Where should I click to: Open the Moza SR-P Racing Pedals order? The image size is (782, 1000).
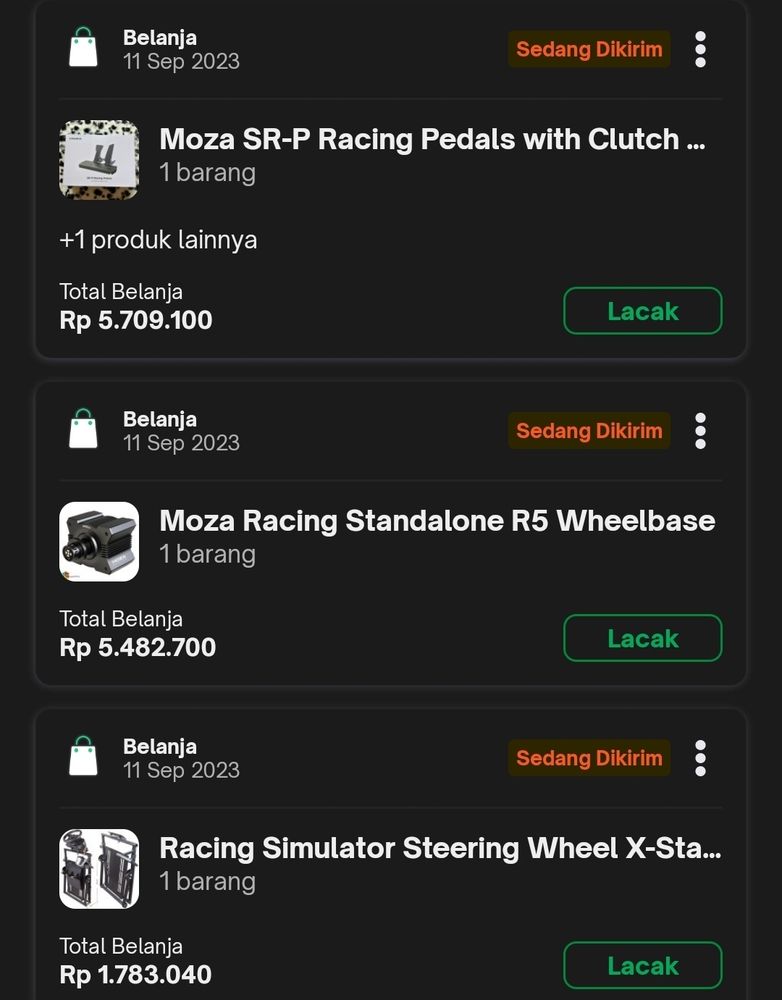432,140
